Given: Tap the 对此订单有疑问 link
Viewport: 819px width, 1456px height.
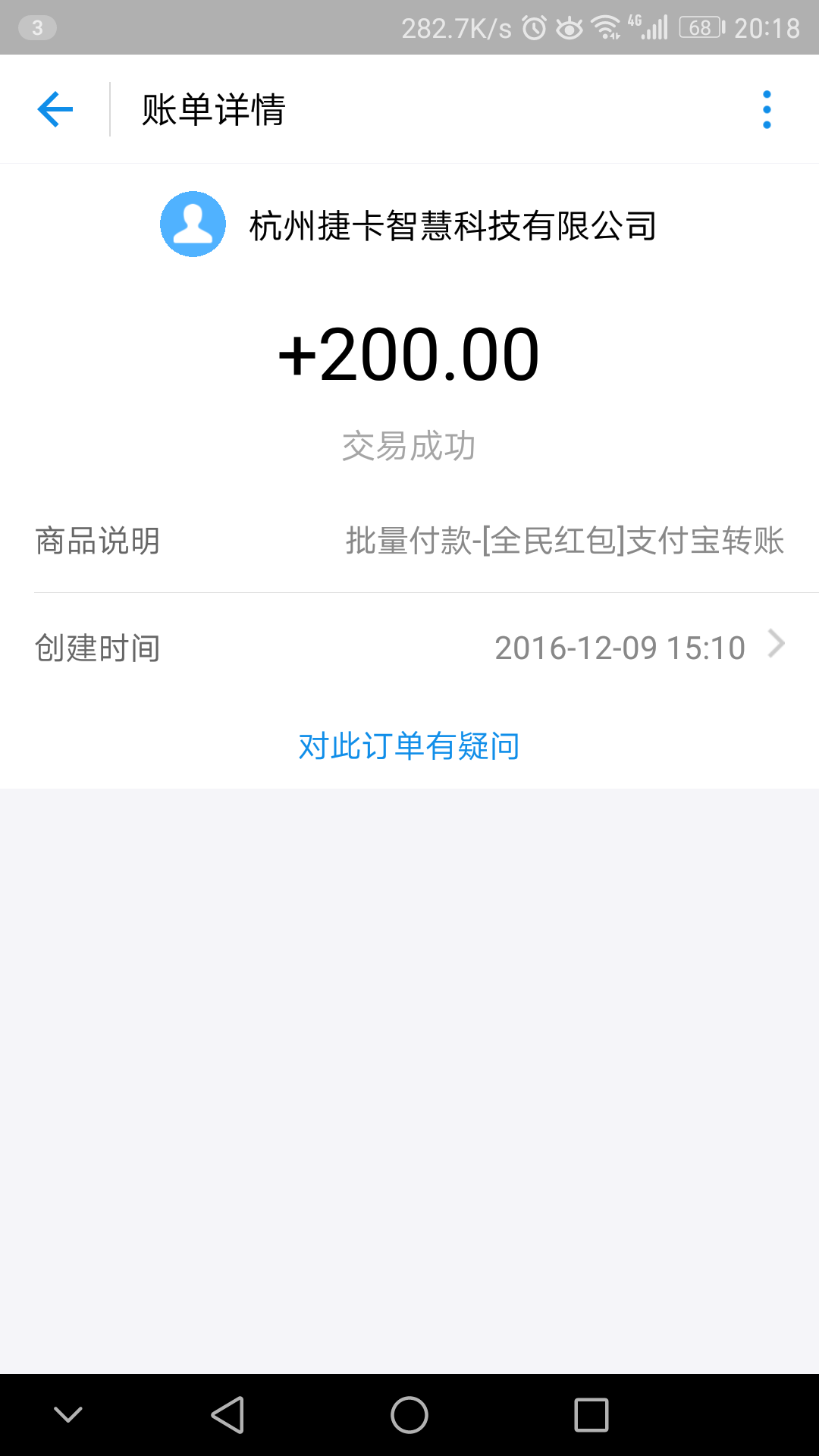Looking at the screenshot, I should coord(409,746).
